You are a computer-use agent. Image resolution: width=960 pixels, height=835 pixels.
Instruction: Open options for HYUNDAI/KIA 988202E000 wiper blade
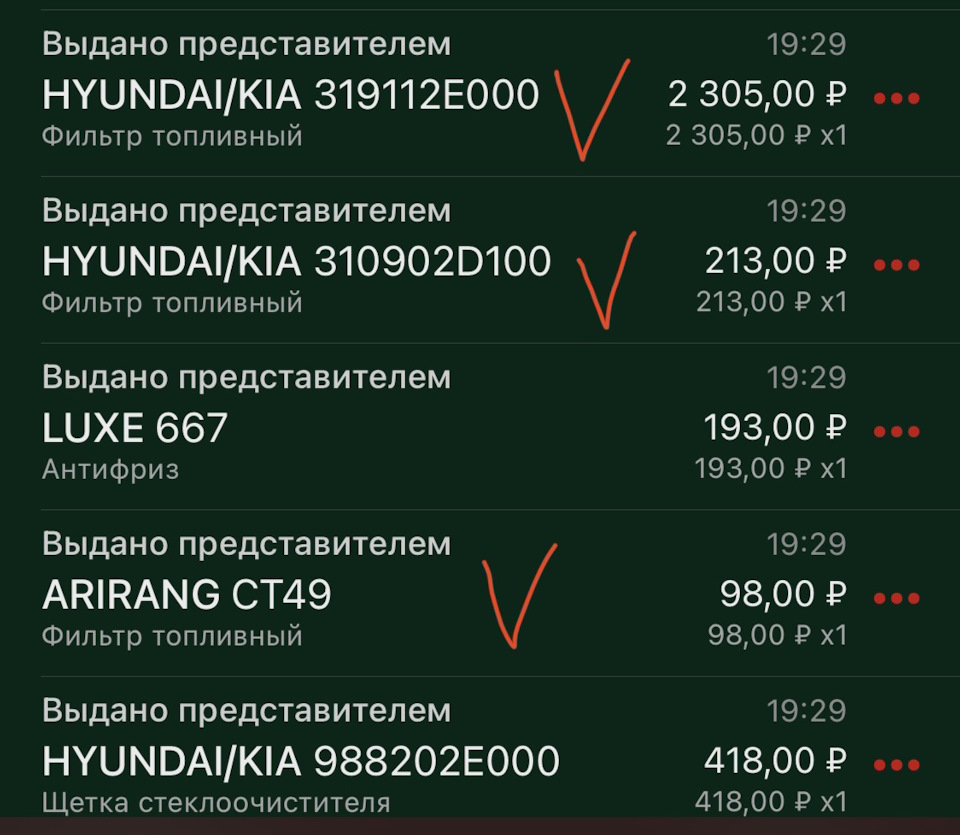point(897,765)
